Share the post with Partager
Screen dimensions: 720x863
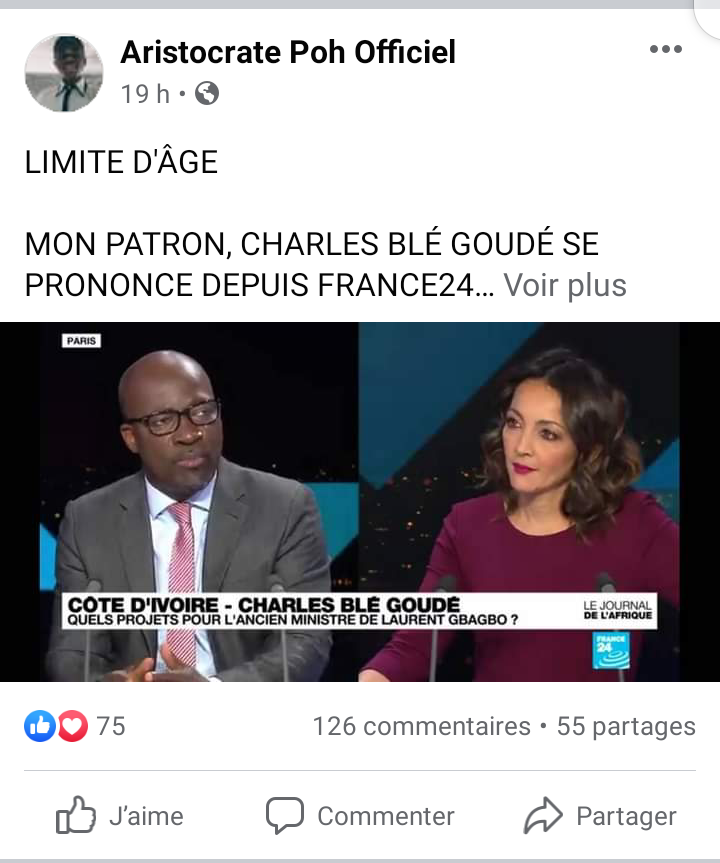point(600,816)
